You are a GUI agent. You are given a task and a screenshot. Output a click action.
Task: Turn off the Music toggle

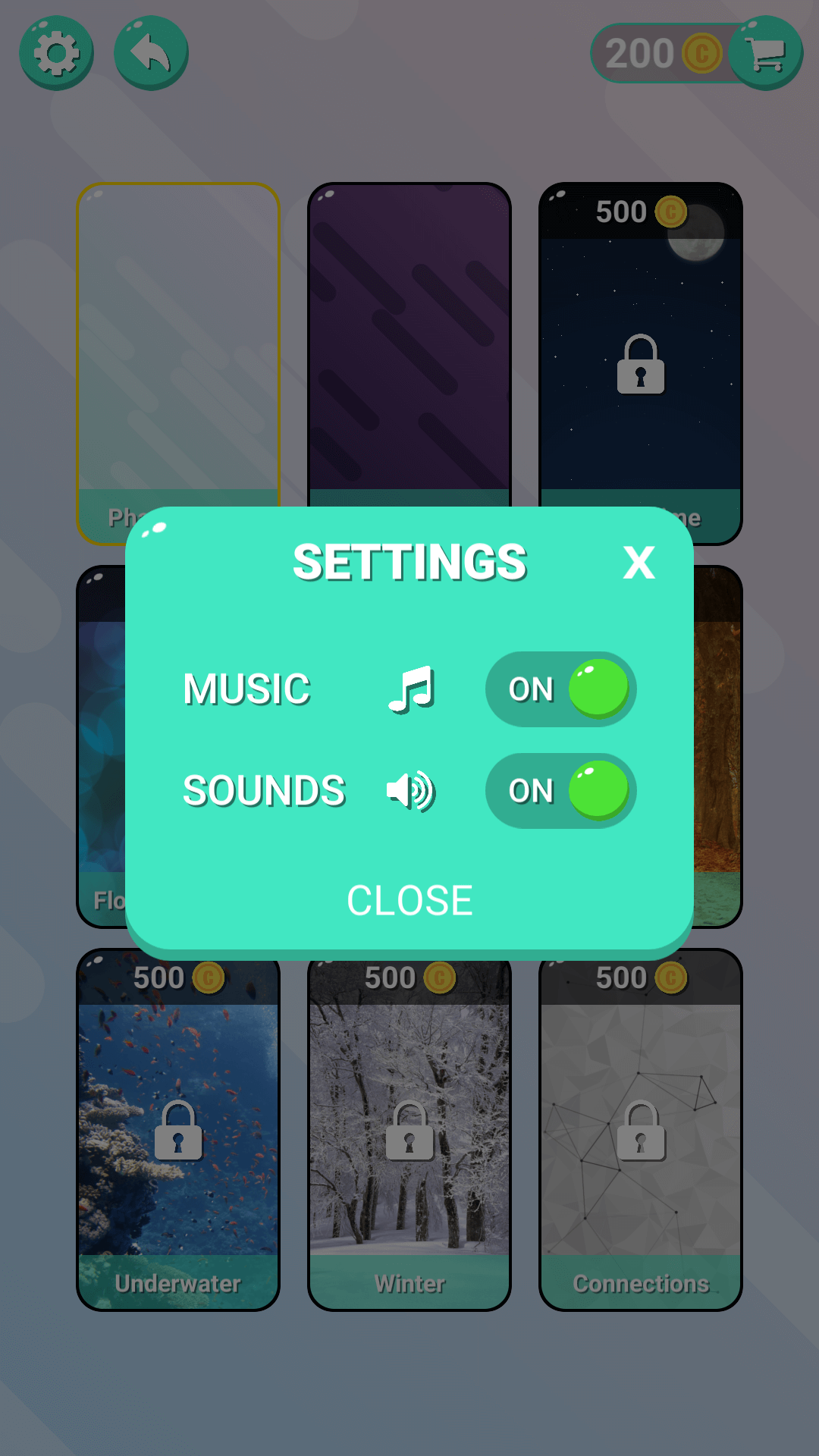pos(561,689)
